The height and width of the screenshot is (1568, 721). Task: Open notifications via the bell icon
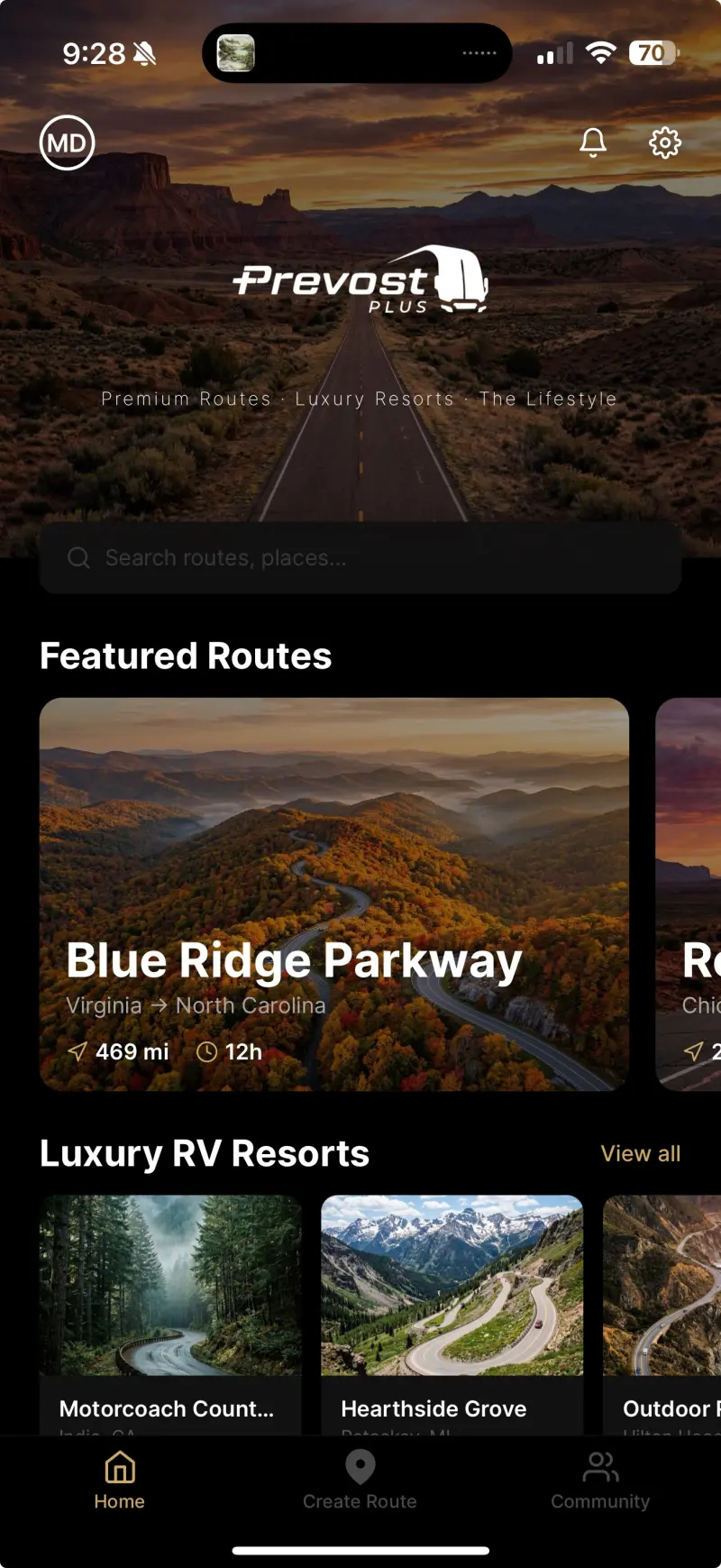click(592, 142)
